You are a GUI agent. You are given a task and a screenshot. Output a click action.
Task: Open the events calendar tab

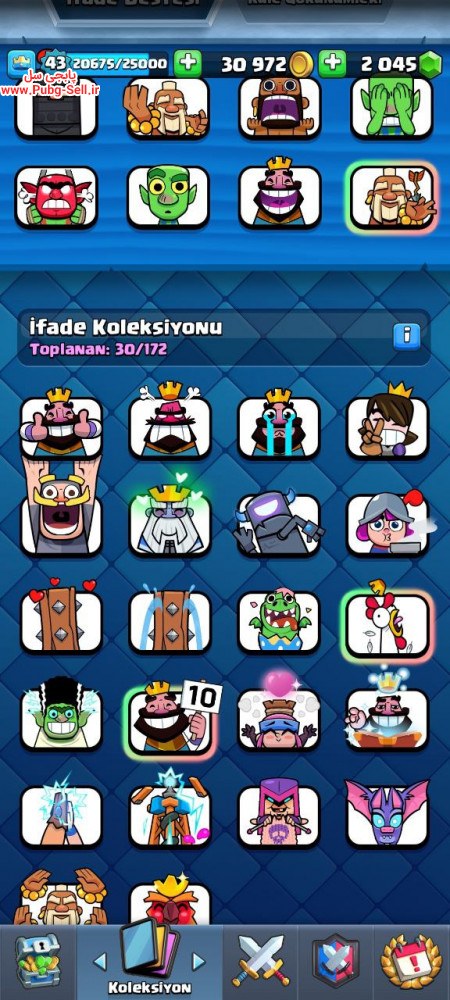[x=411, y=962]
